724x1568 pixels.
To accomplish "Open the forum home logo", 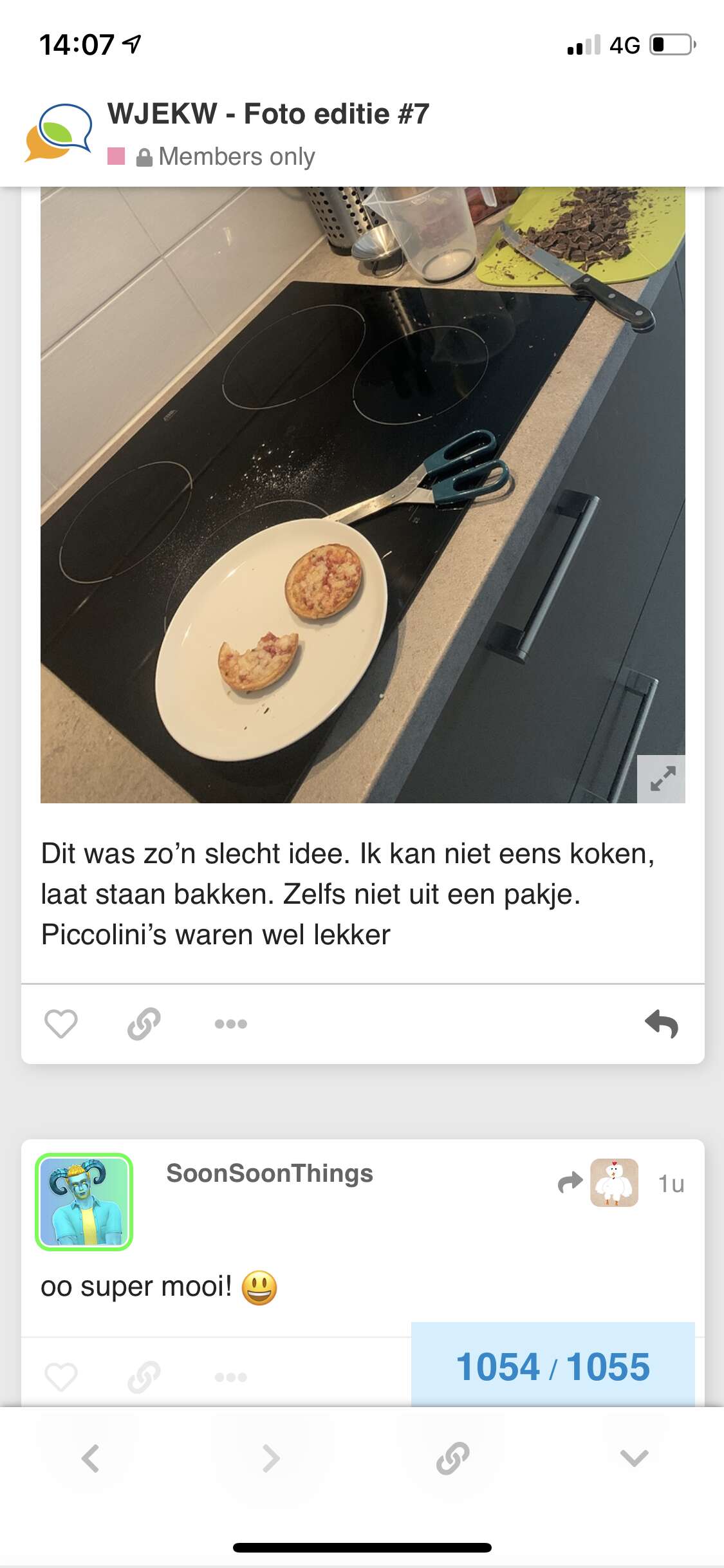I will (58, 132).
